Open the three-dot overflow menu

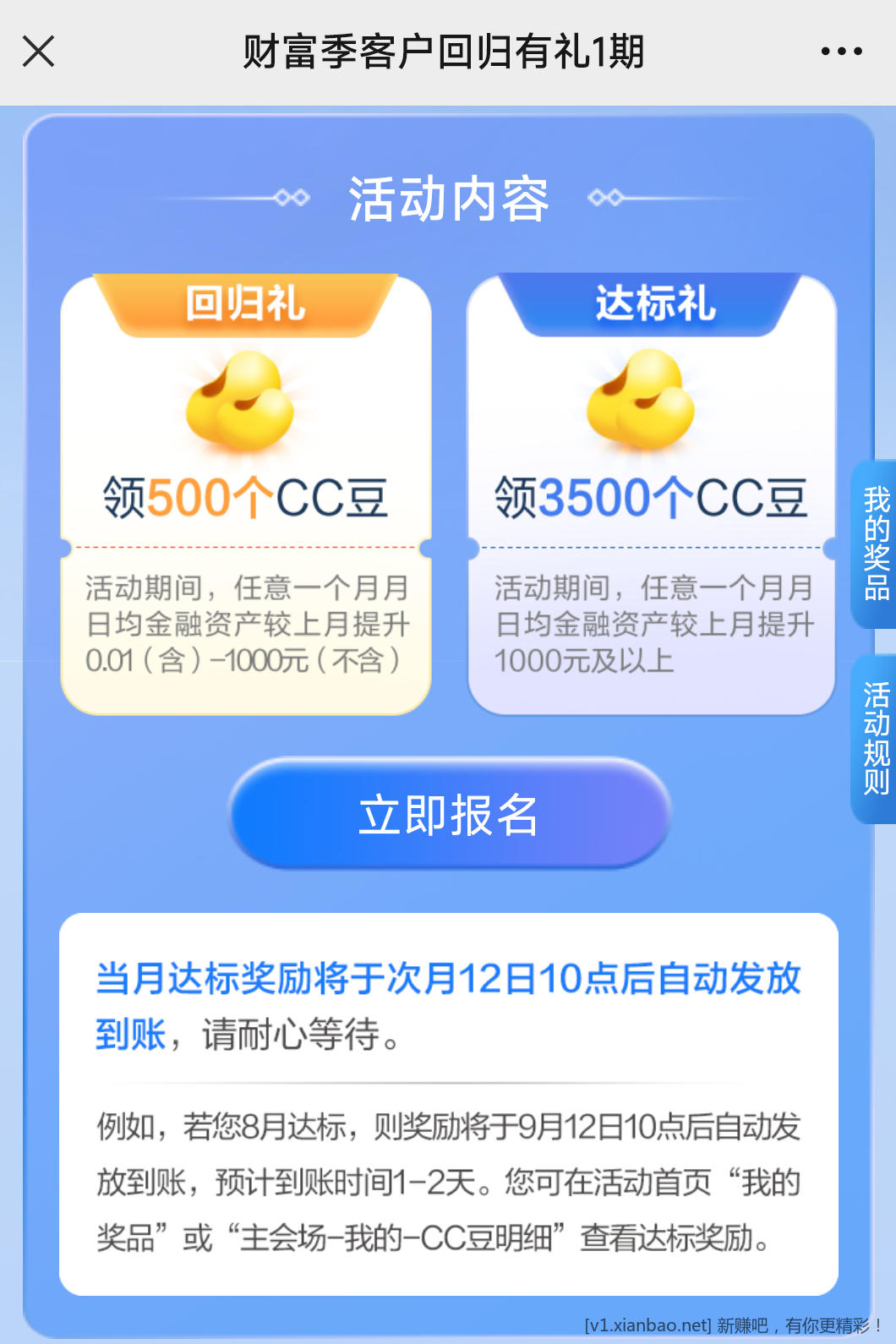coord(841,52)
